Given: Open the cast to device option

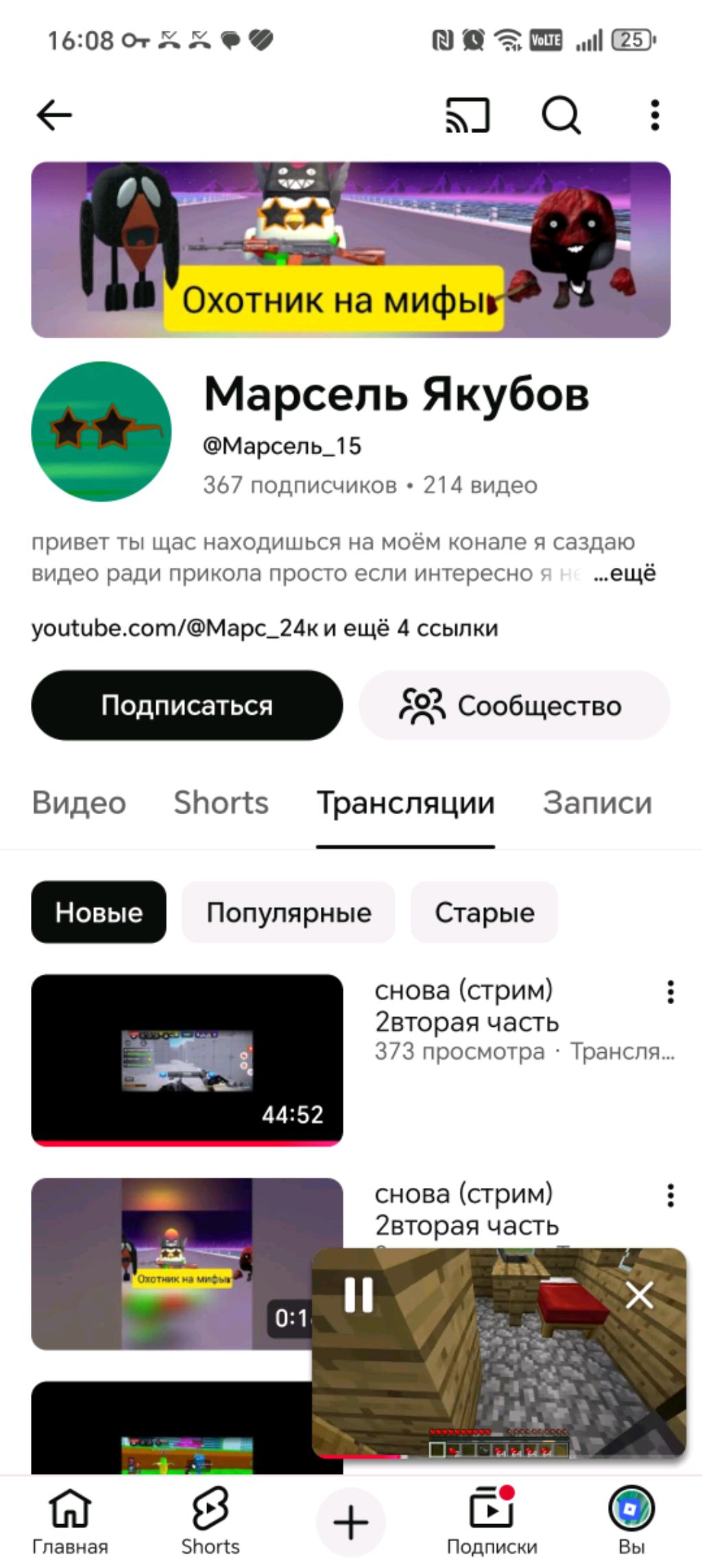Looking at the screenshot, I should click(x=468, y=115).
